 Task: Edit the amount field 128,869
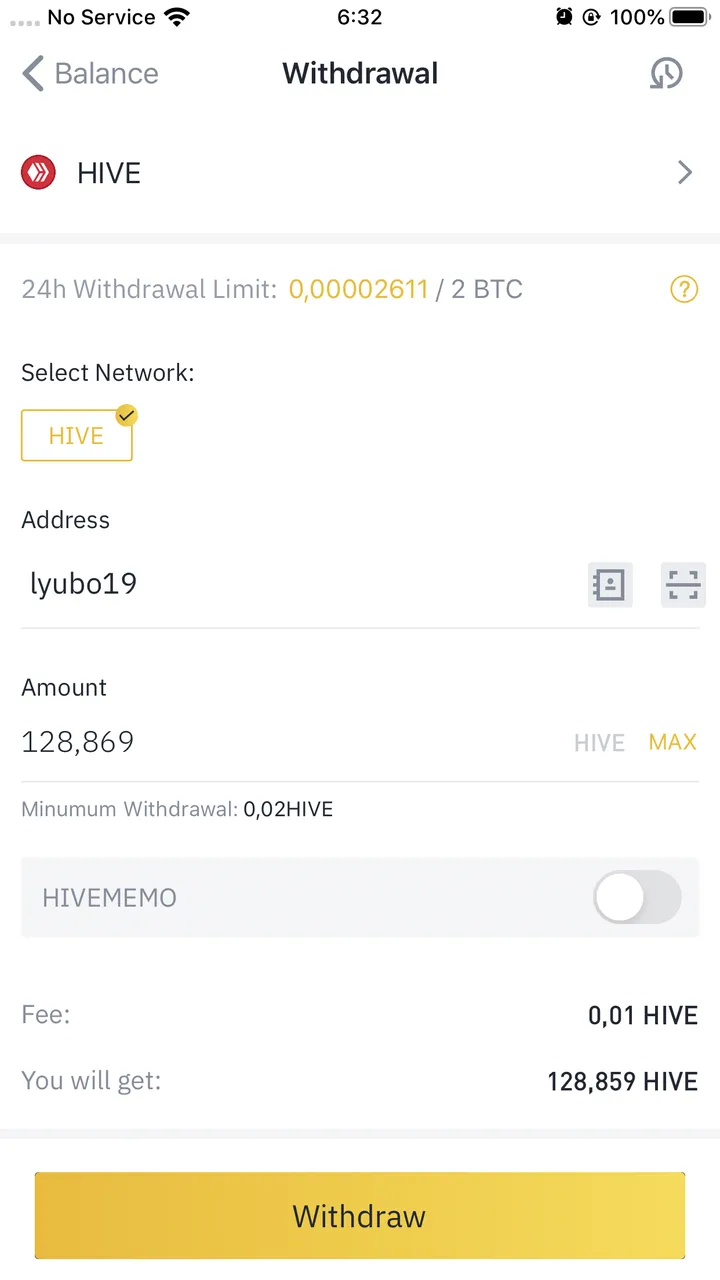(280, 742)
